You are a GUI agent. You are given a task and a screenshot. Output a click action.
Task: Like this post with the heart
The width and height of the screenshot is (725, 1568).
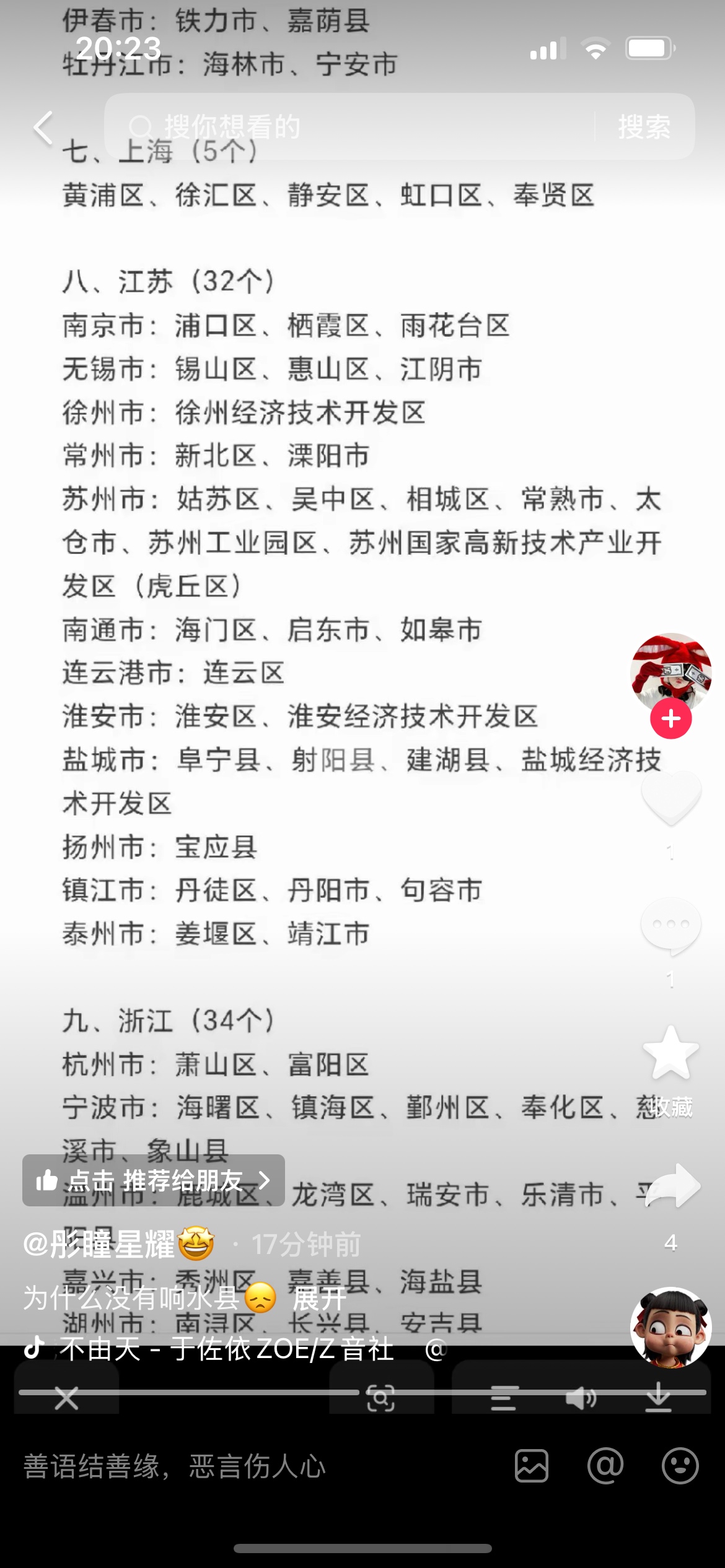670,798
